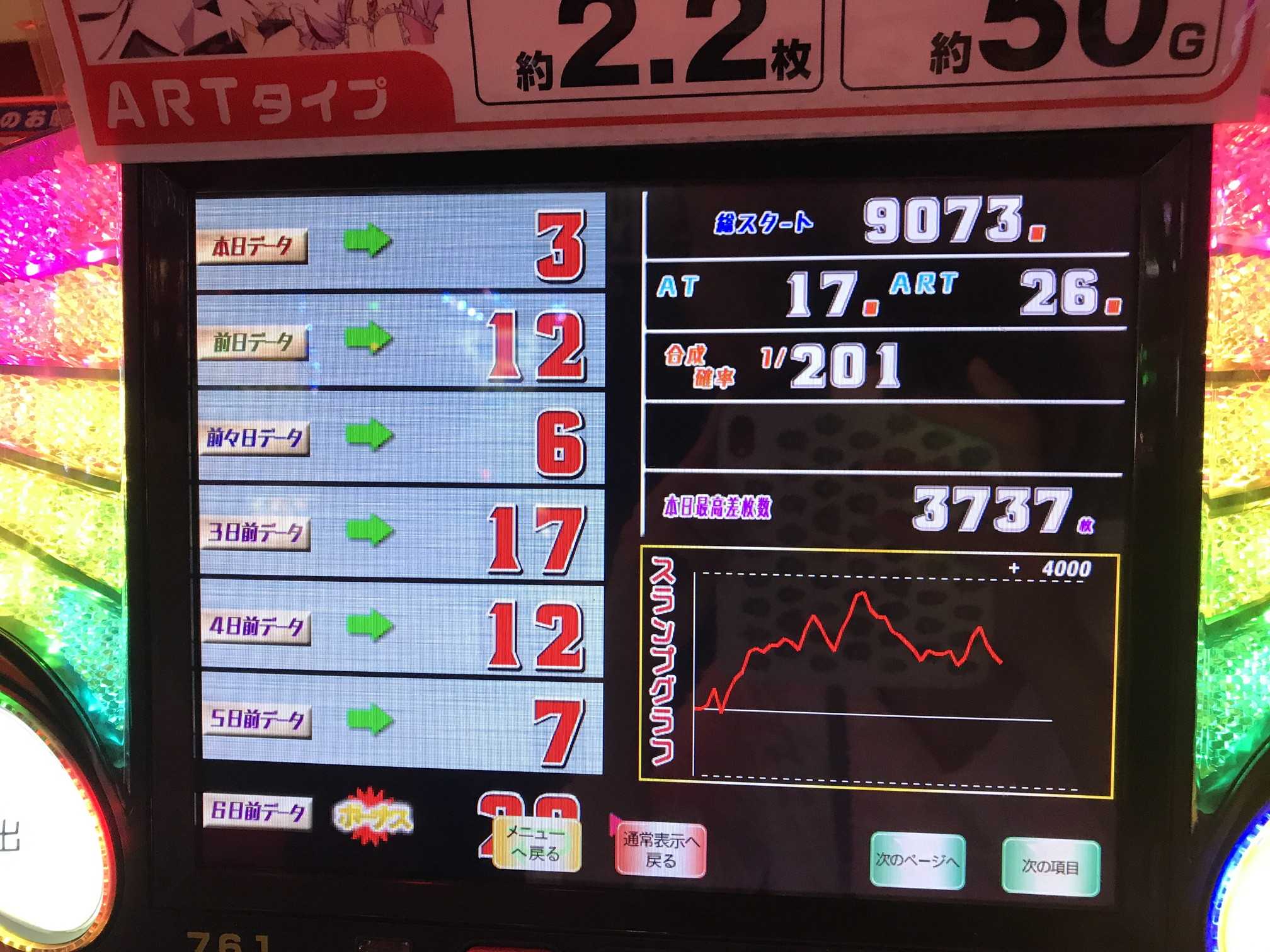Tap メニューへ戻る to return to menu

click(x=535, y=845)
